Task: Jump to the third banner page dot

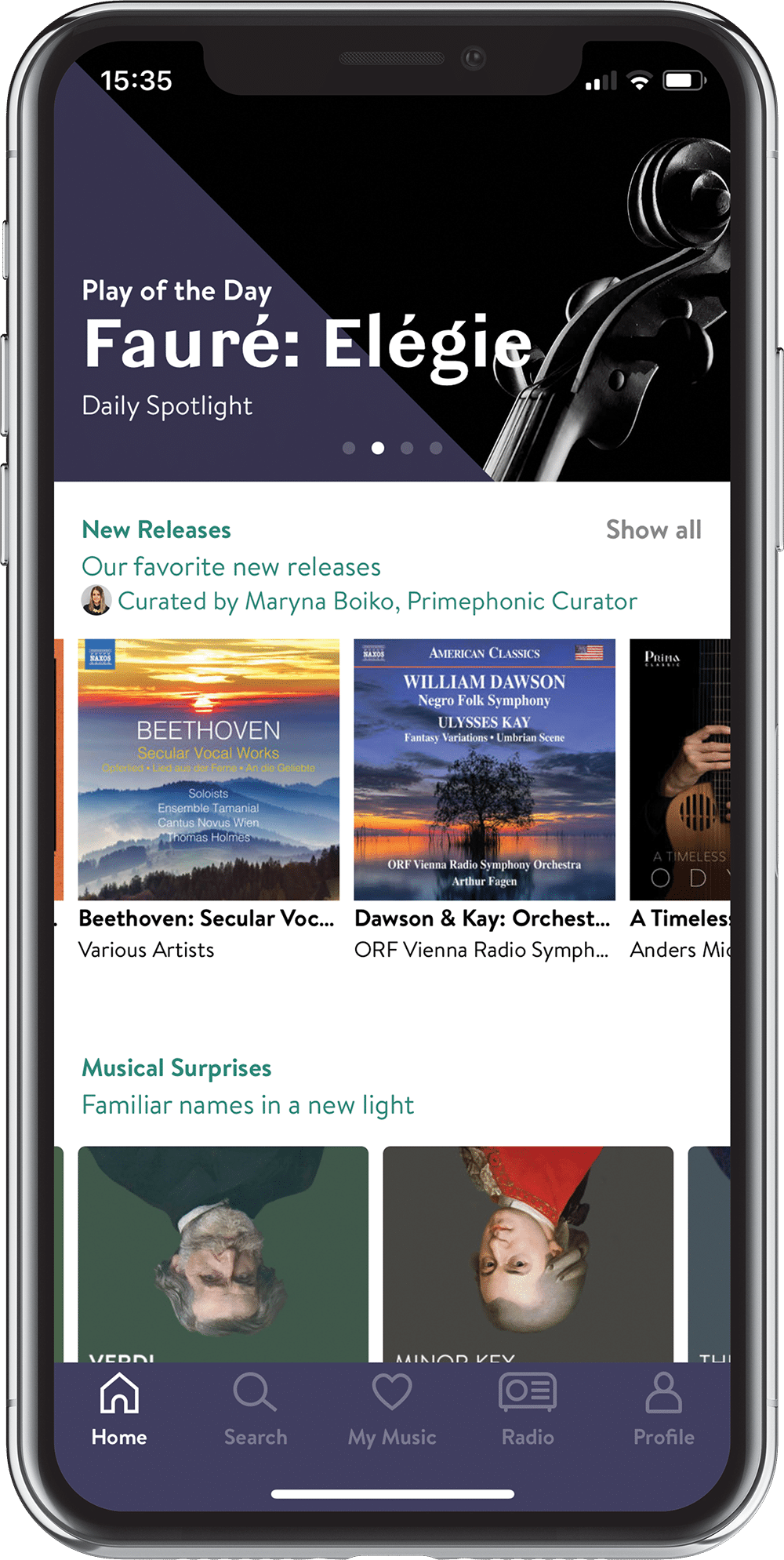Action: 407,448
